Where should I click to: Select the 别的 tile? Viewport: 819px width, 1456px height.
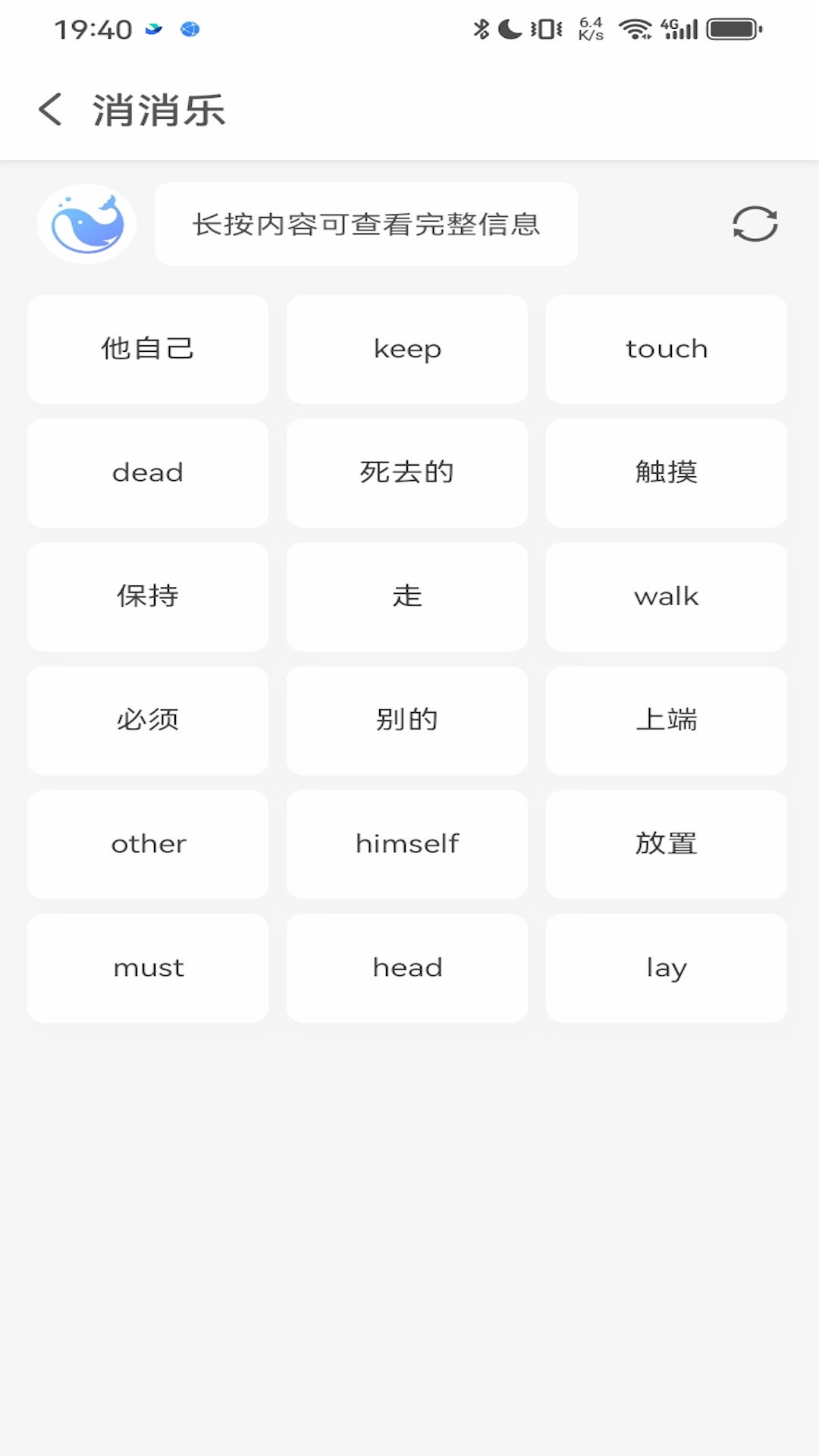tap(407, 720)
